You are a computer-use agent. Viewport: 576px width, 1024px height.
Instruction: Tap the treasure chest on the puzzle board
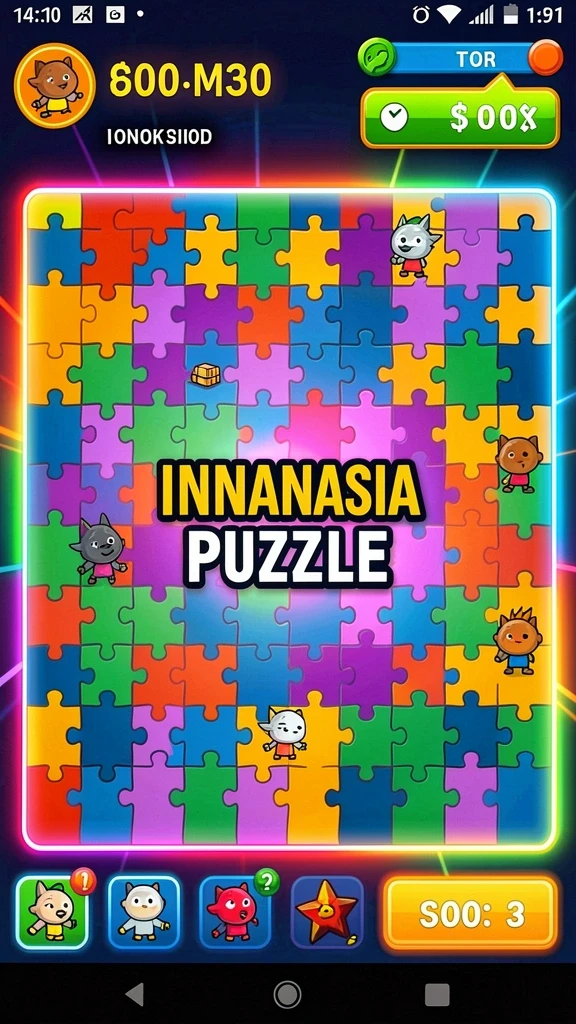pyautogui.click(x=206, y=375)
